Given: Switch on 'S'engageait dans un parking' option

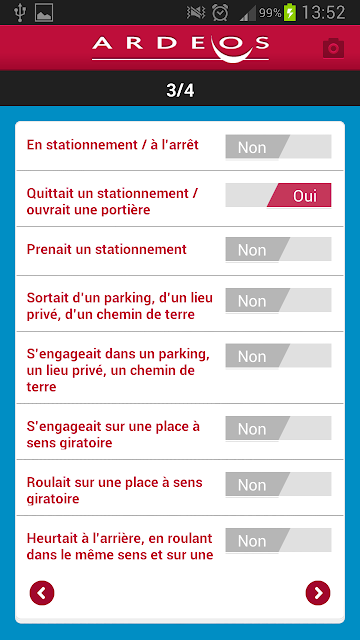Looking at the screenshot, I should (278, 356).
